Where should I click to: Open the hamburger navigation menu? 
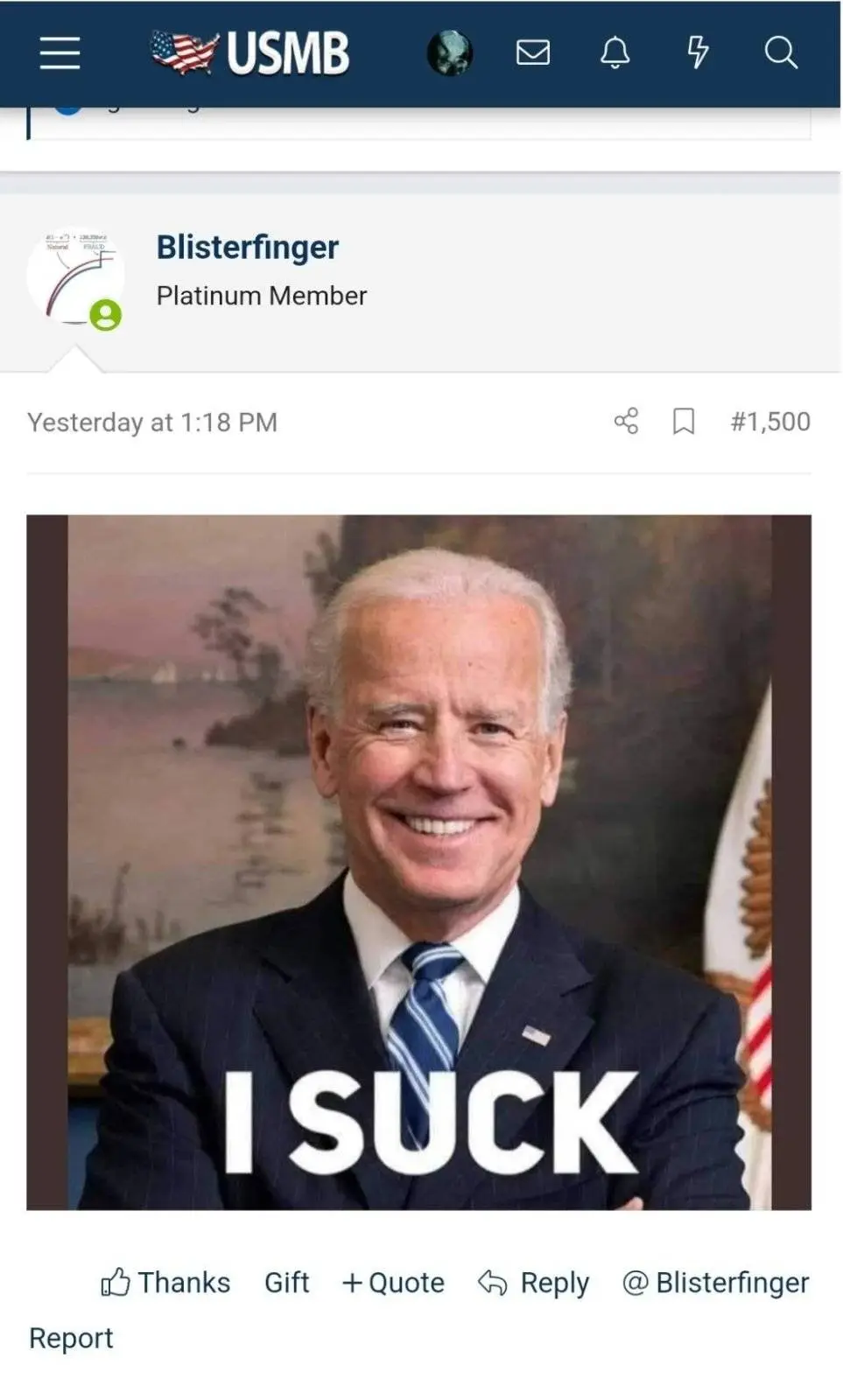pos(60,53)
